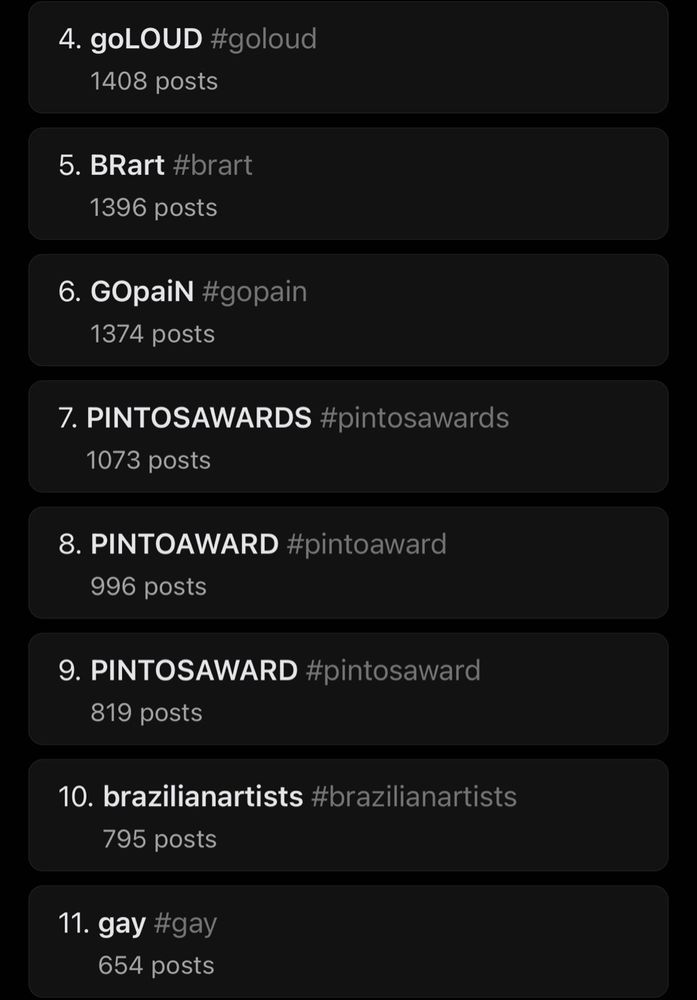The width and height of the screenshot is (697, 1000).
Task: View the gay hashtag trend
Action: [x=347, y=941]
